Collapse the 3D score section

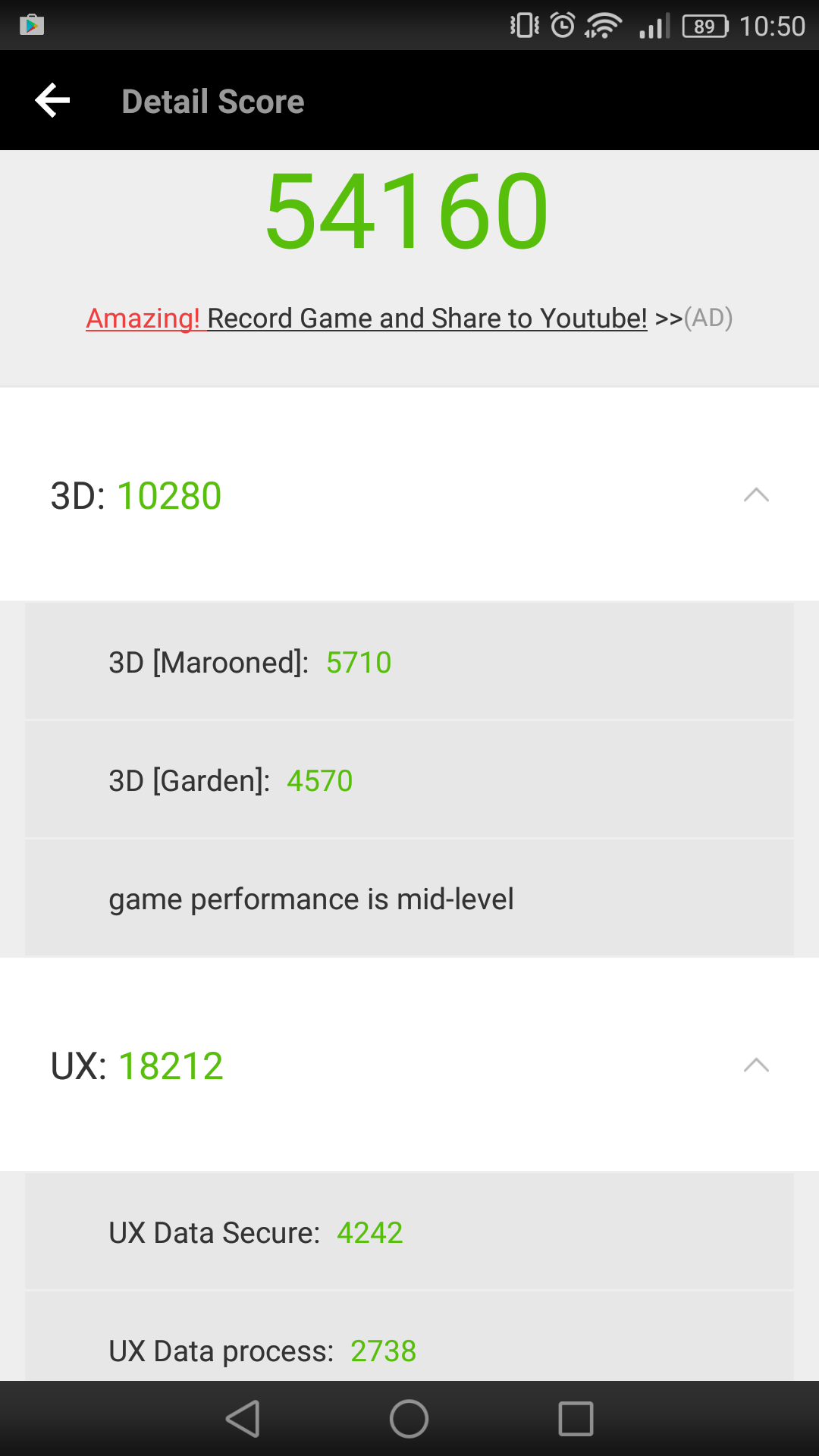[x=756, y=495]
